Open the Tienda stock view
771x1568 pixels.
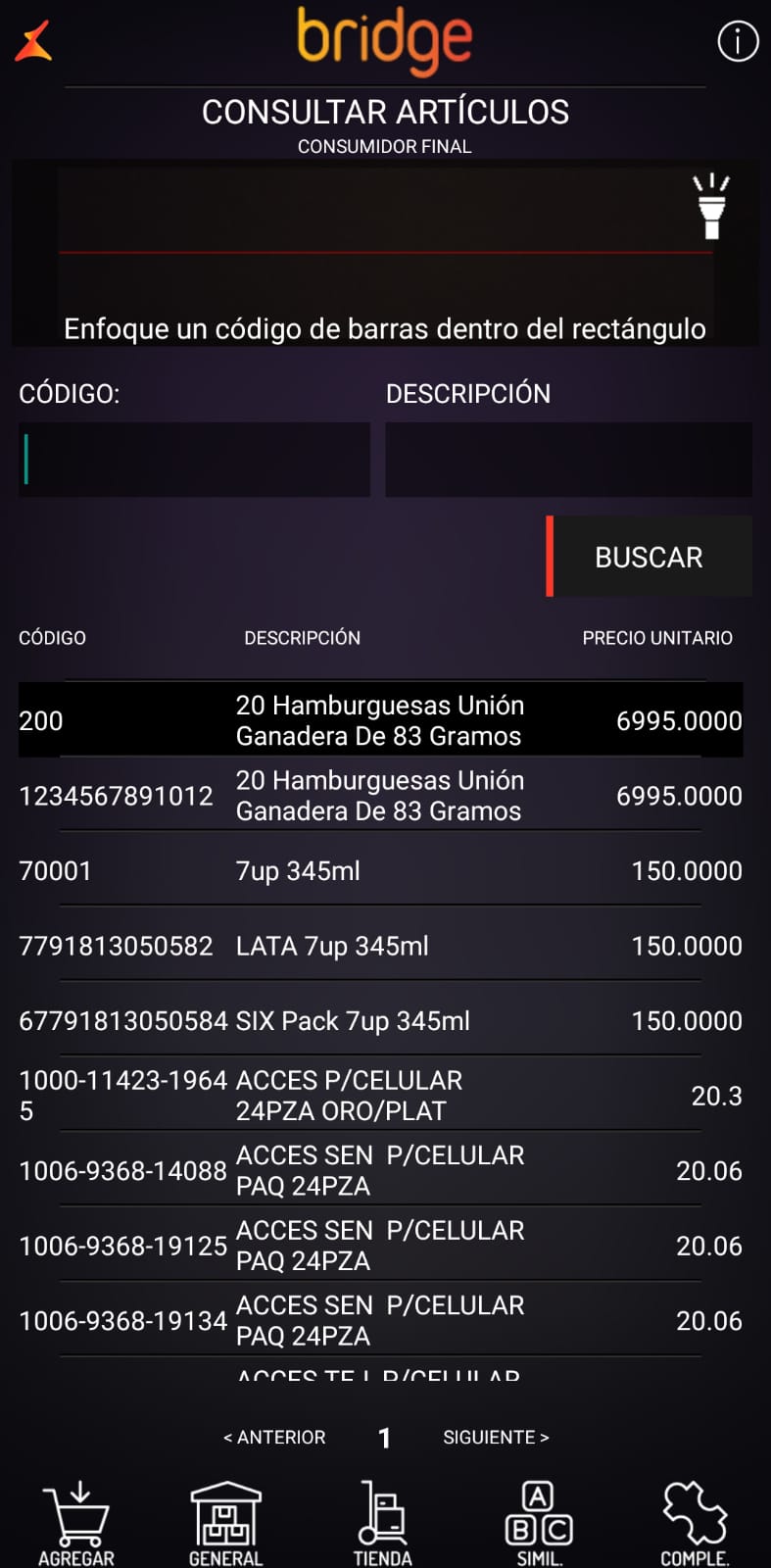[x=382, y=1523]
